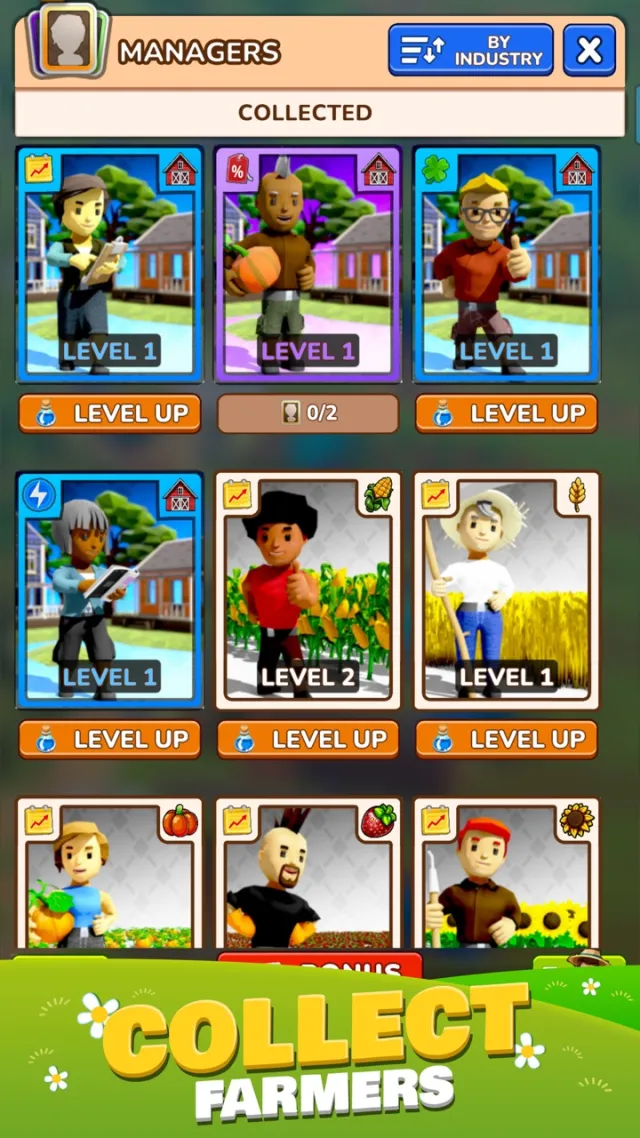The image size is (640, 1138).
Task: Close the Managers panel
Action: coord(589,50)
